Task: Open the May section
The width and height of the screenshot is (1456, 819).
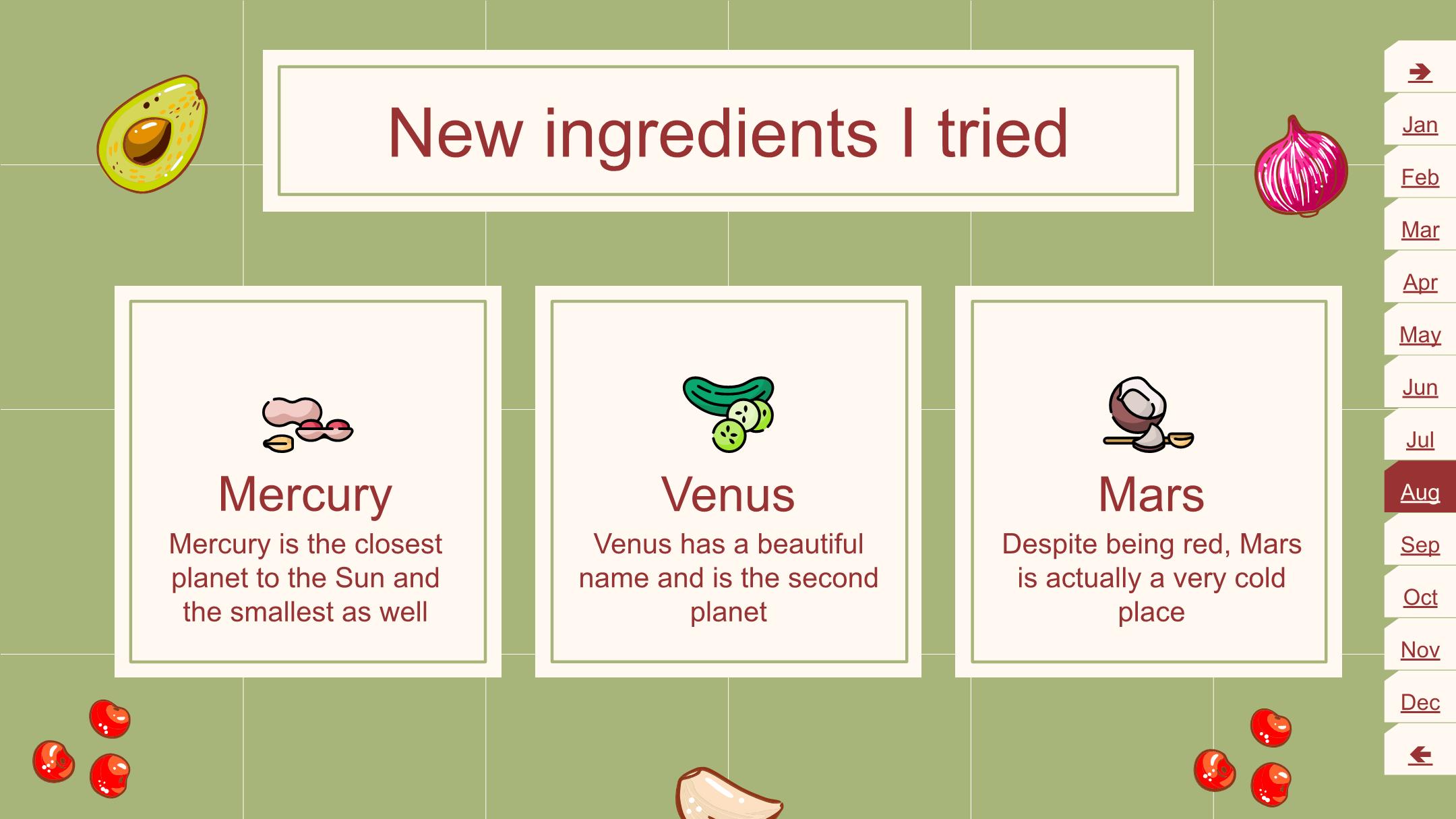Action: point(1420,335)
